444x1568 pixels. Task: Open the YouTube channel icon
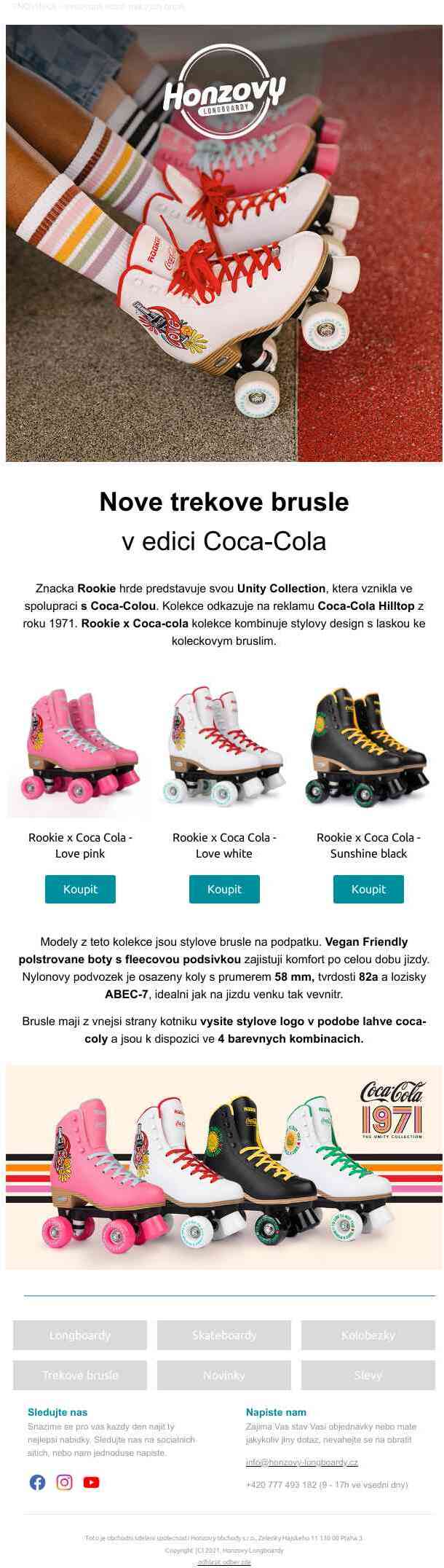pos(91,1482)
